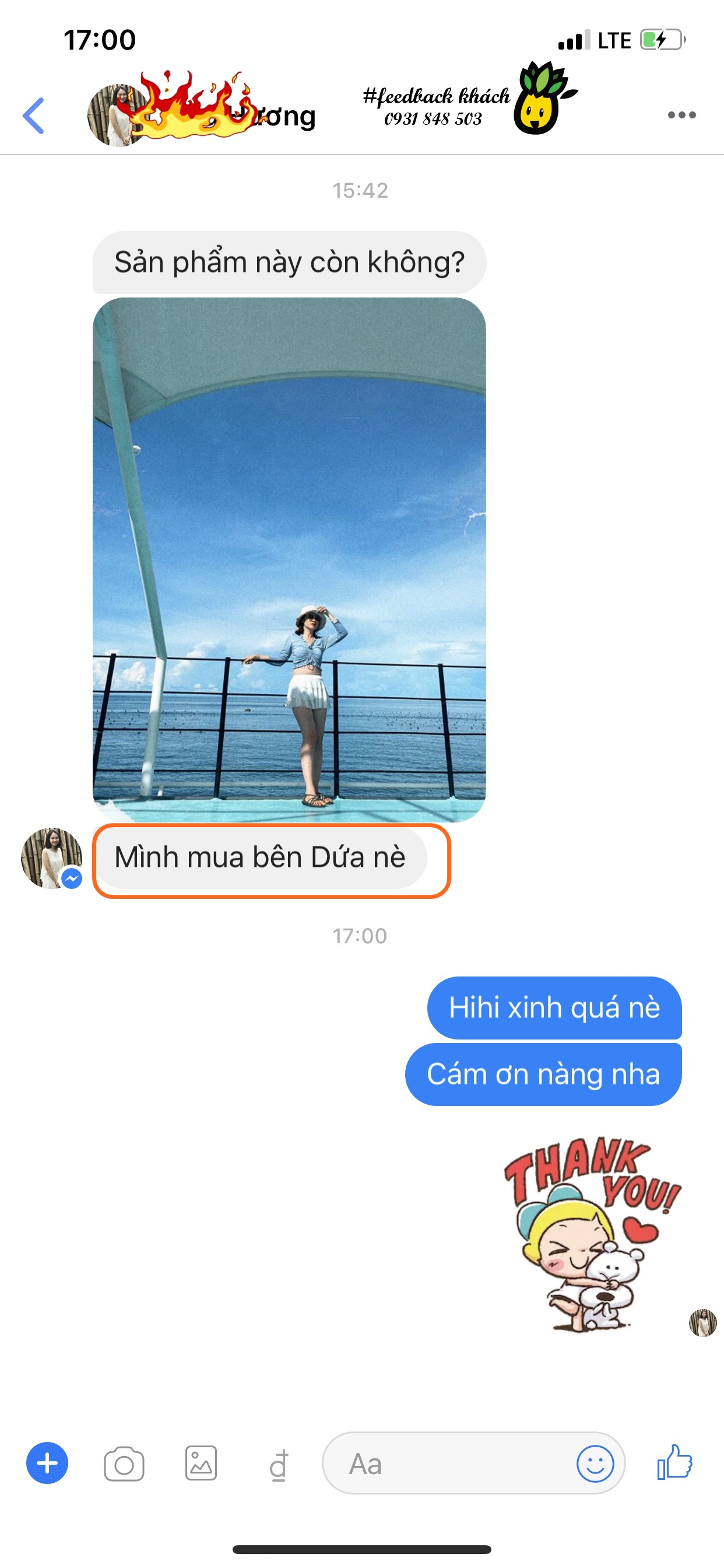Send a thumbs-up like
Viewport: 724px width, 1568px height.
click(674, 1462)
